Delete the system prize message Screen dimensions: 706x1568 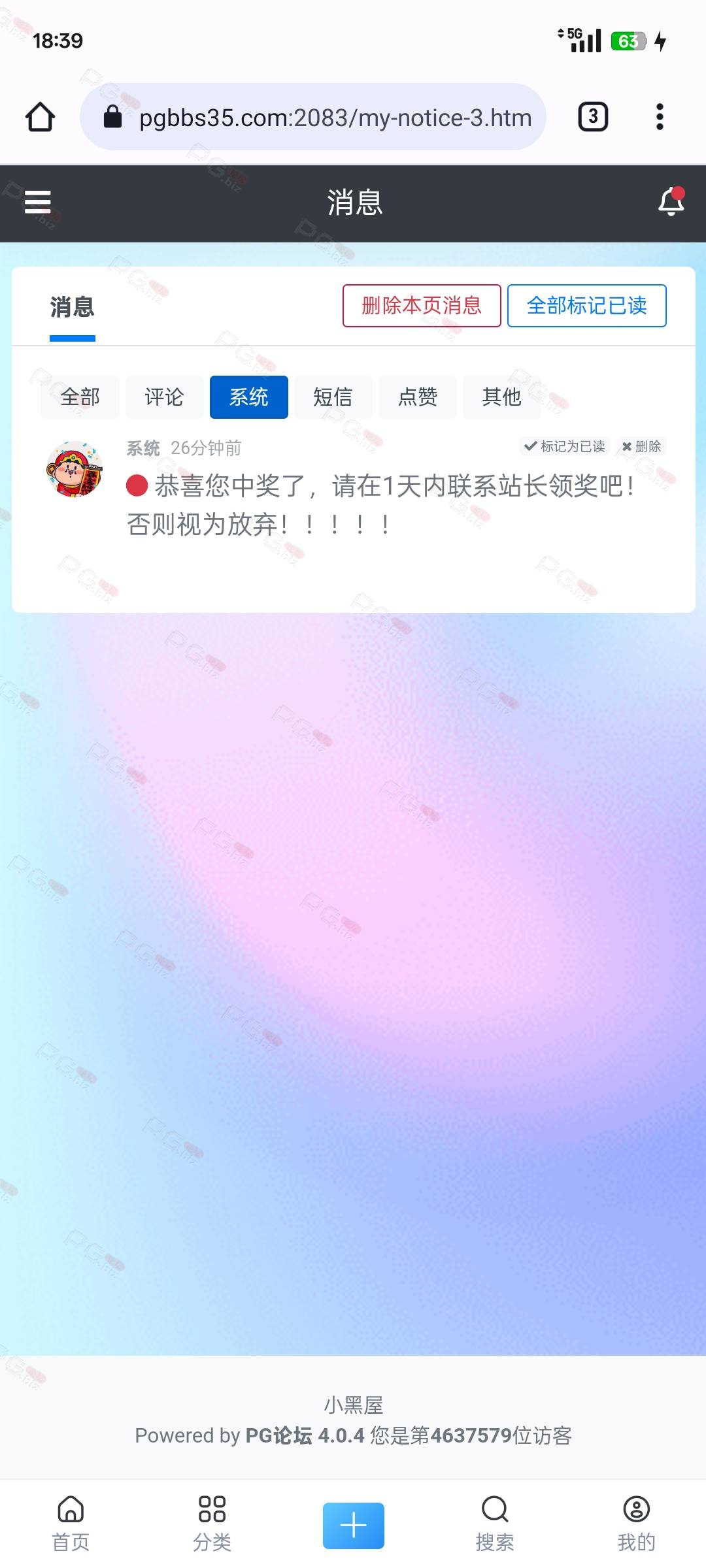point(641,446)
